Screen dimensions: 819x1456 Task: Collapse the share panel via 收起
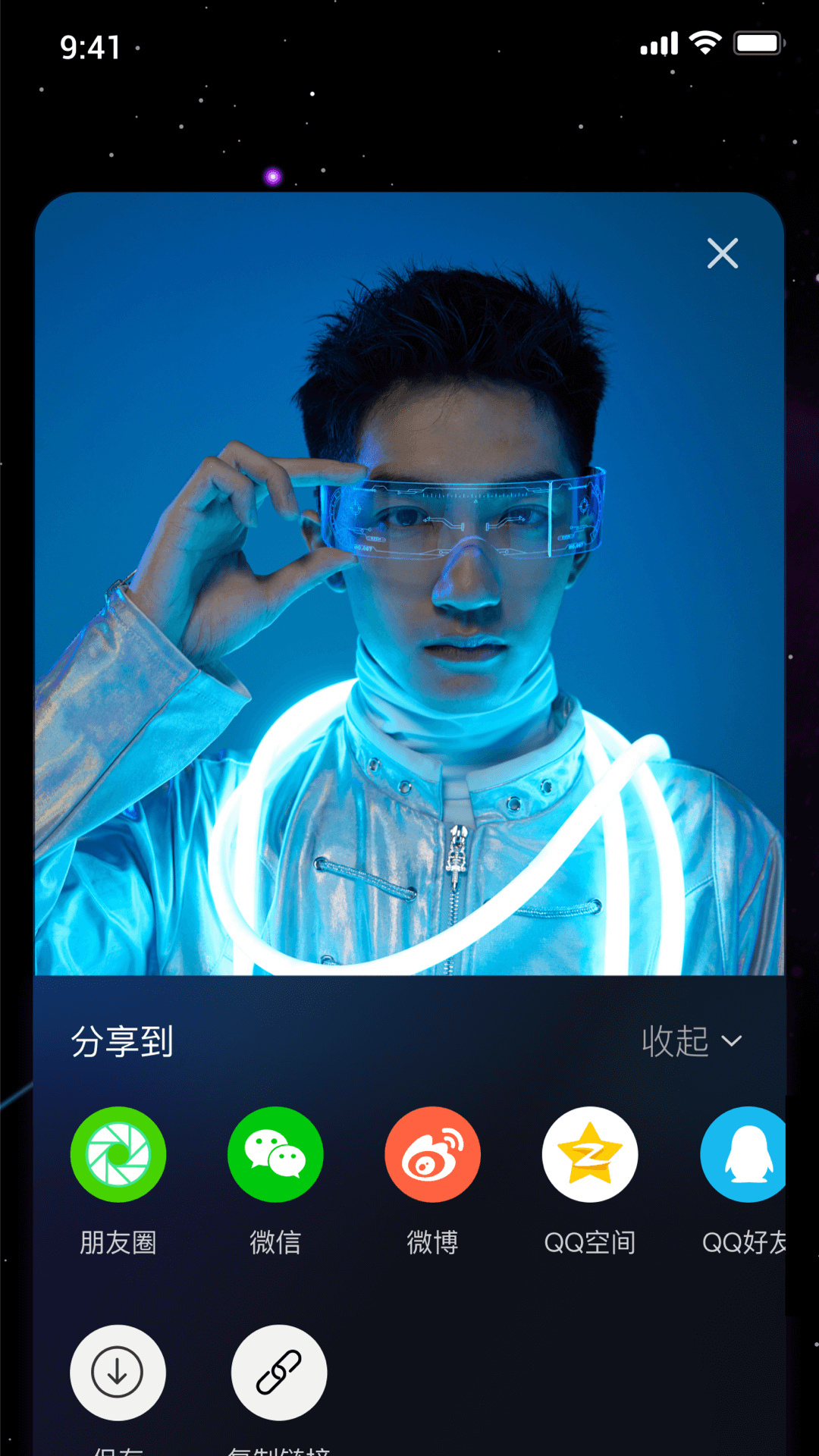click(x=692, y=1041)
